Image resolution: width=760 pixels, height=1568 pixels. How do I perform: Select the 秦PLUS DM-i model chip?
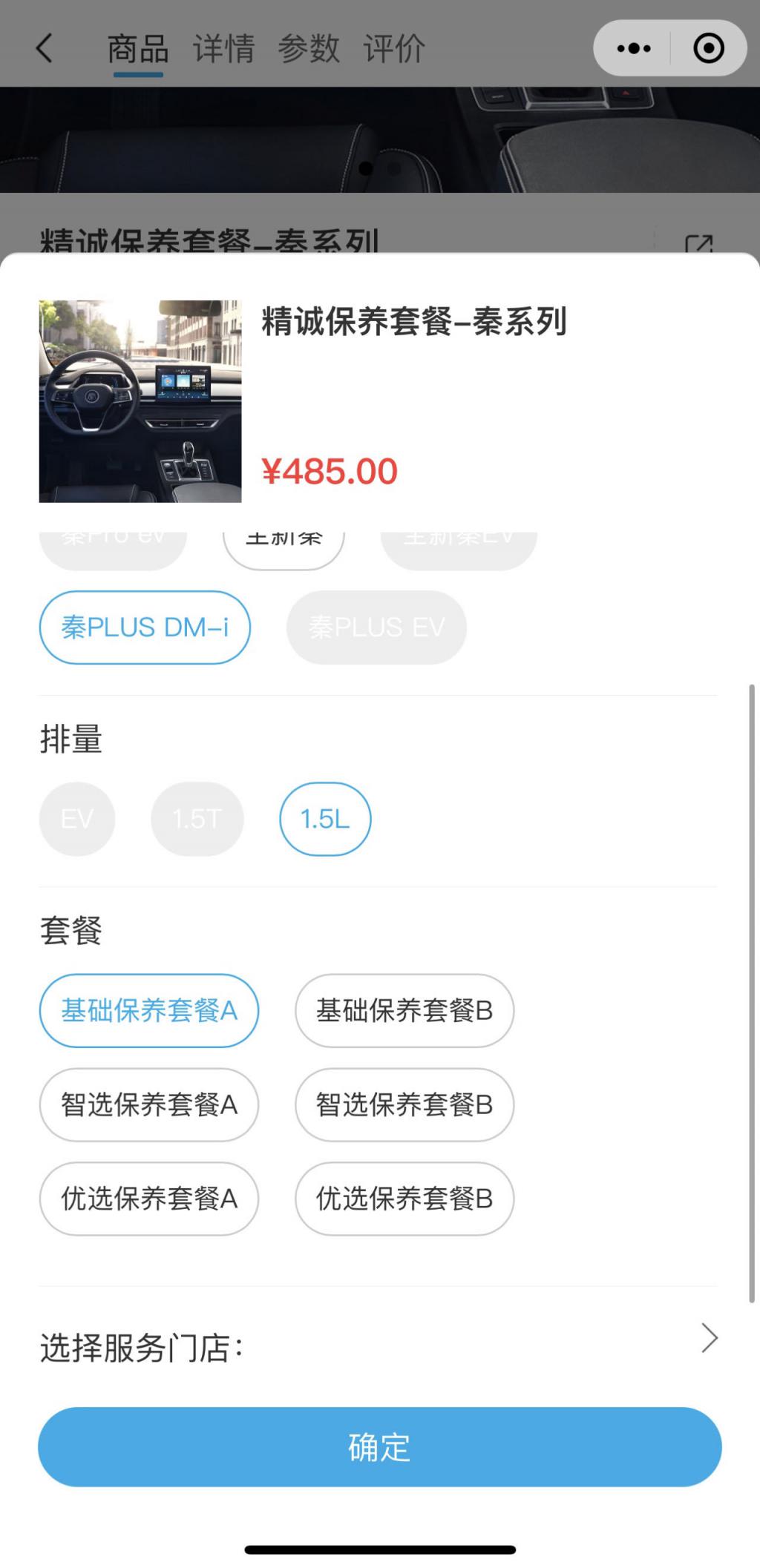coord(145,627)
